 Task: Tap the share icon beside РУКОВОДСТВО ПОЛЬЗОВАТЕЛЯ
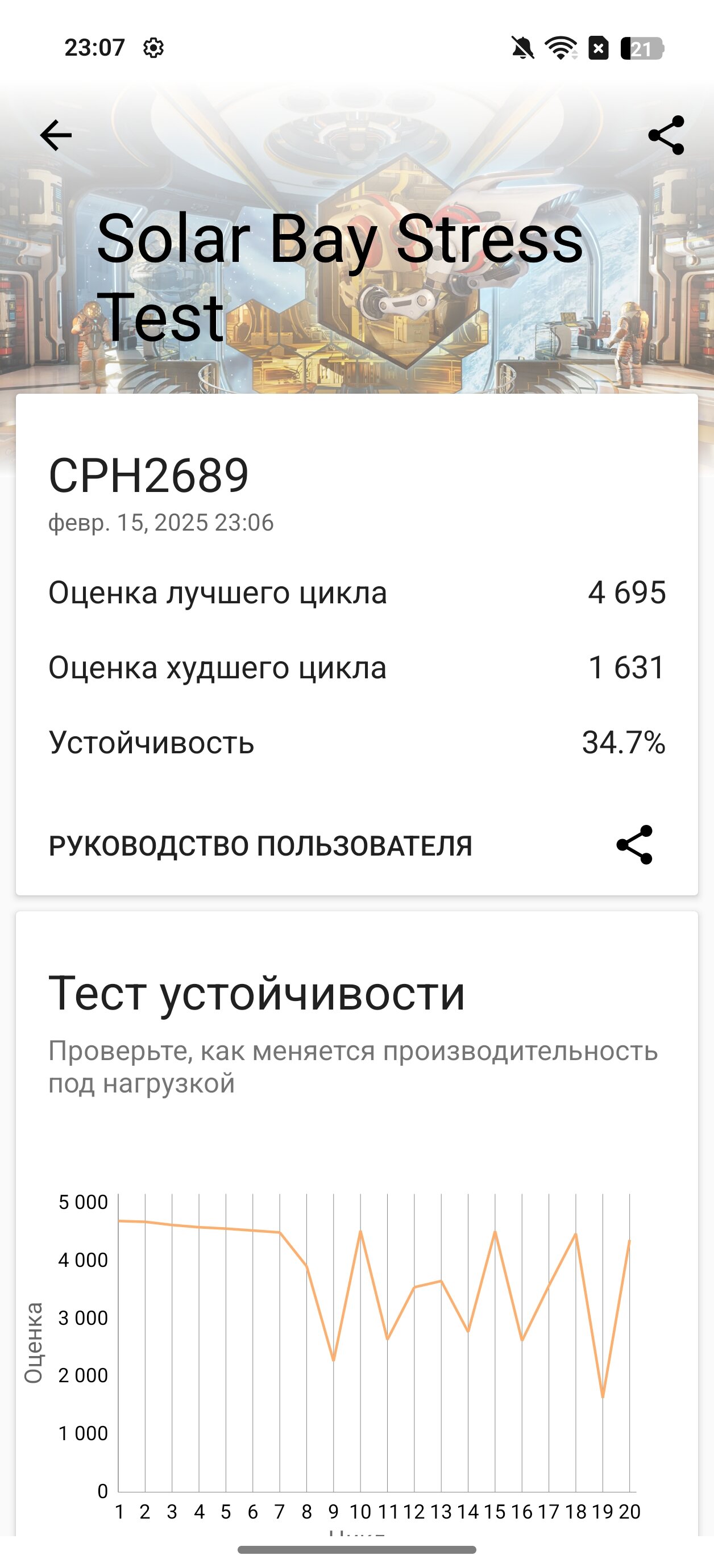(634, 845)
